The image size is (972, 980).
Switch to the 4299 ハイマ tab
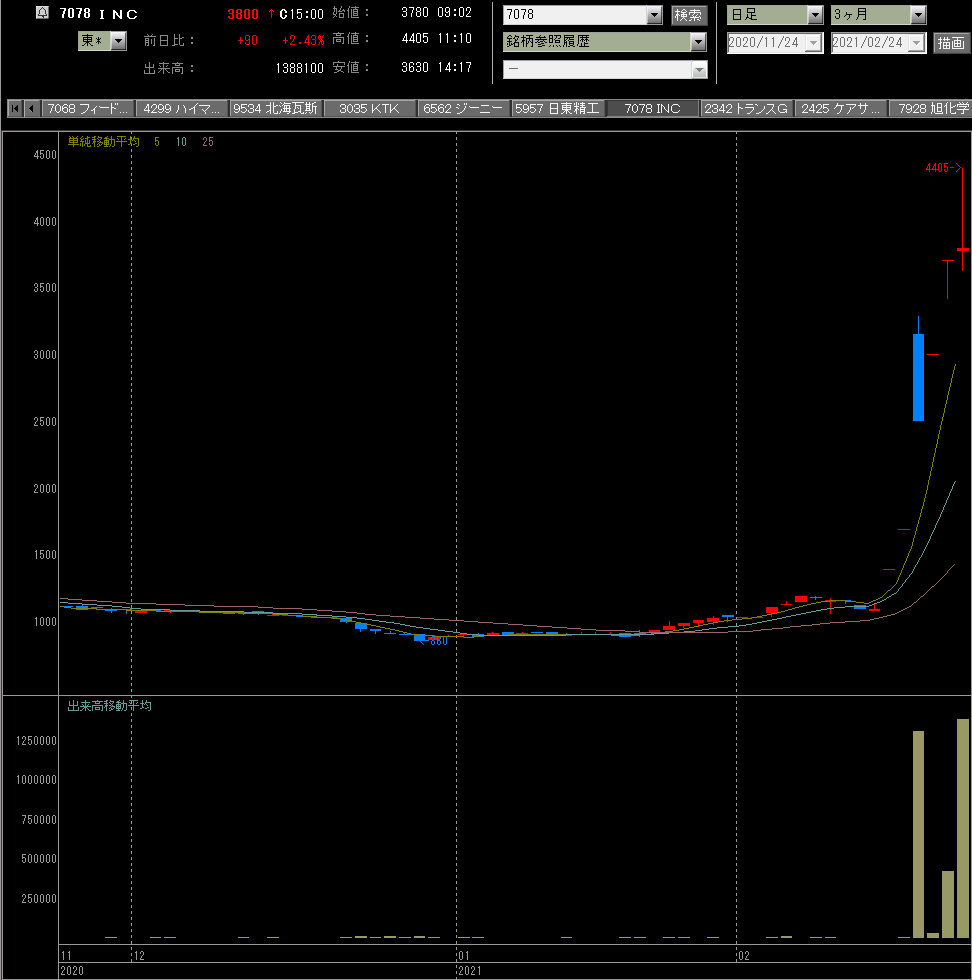click(182, 109)
